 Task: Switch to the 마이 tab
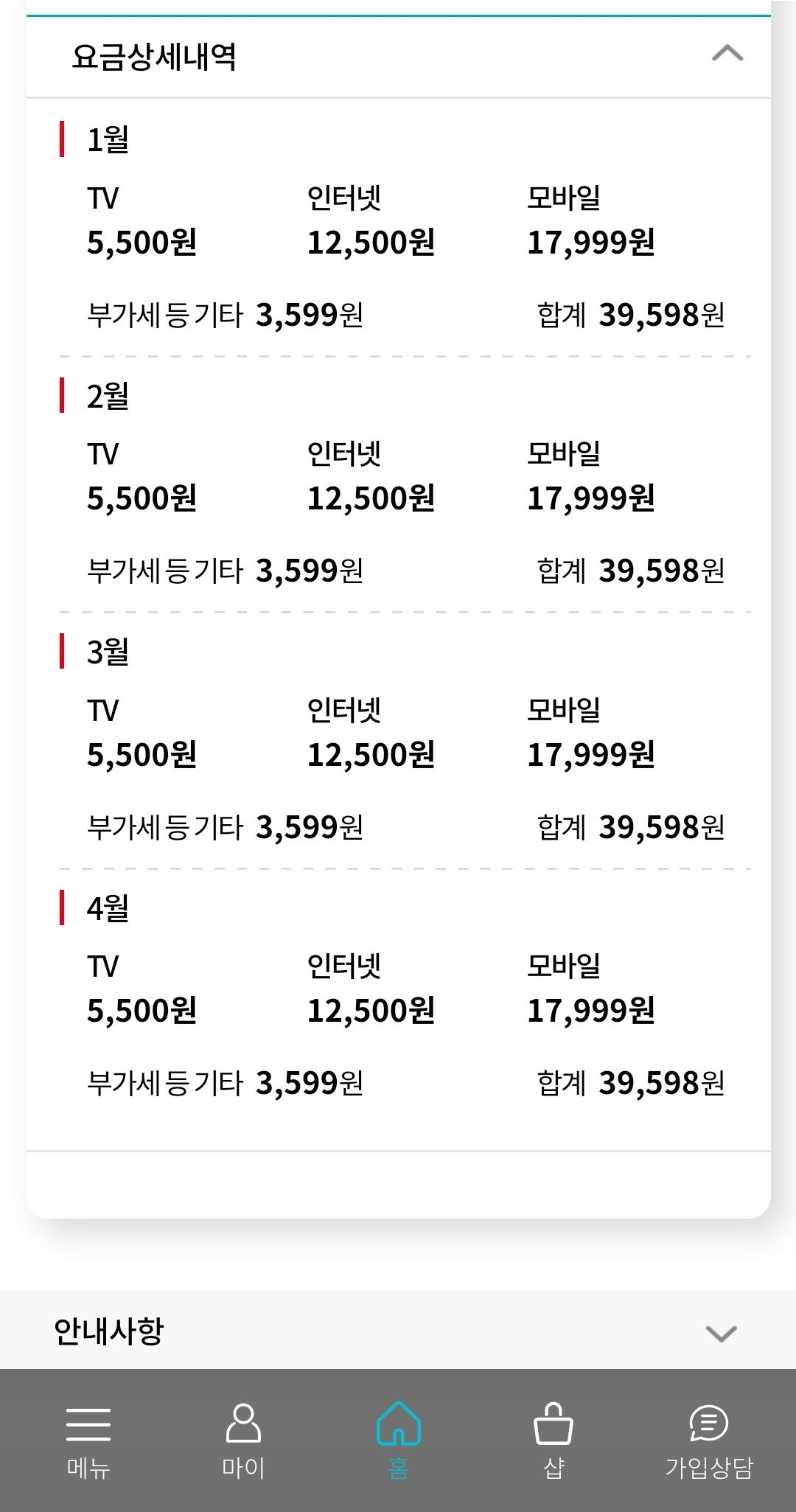[243, 1440]
